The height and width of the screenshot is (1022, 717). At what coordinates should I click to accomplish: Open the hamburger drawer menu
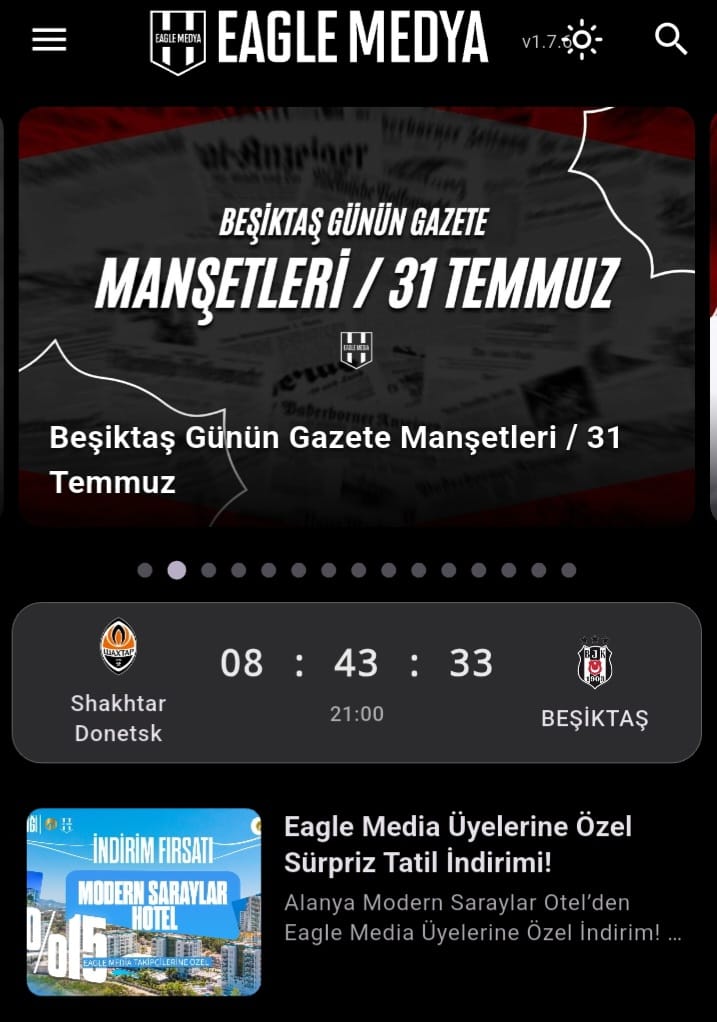pyautogui.click(x=49, y=40)
